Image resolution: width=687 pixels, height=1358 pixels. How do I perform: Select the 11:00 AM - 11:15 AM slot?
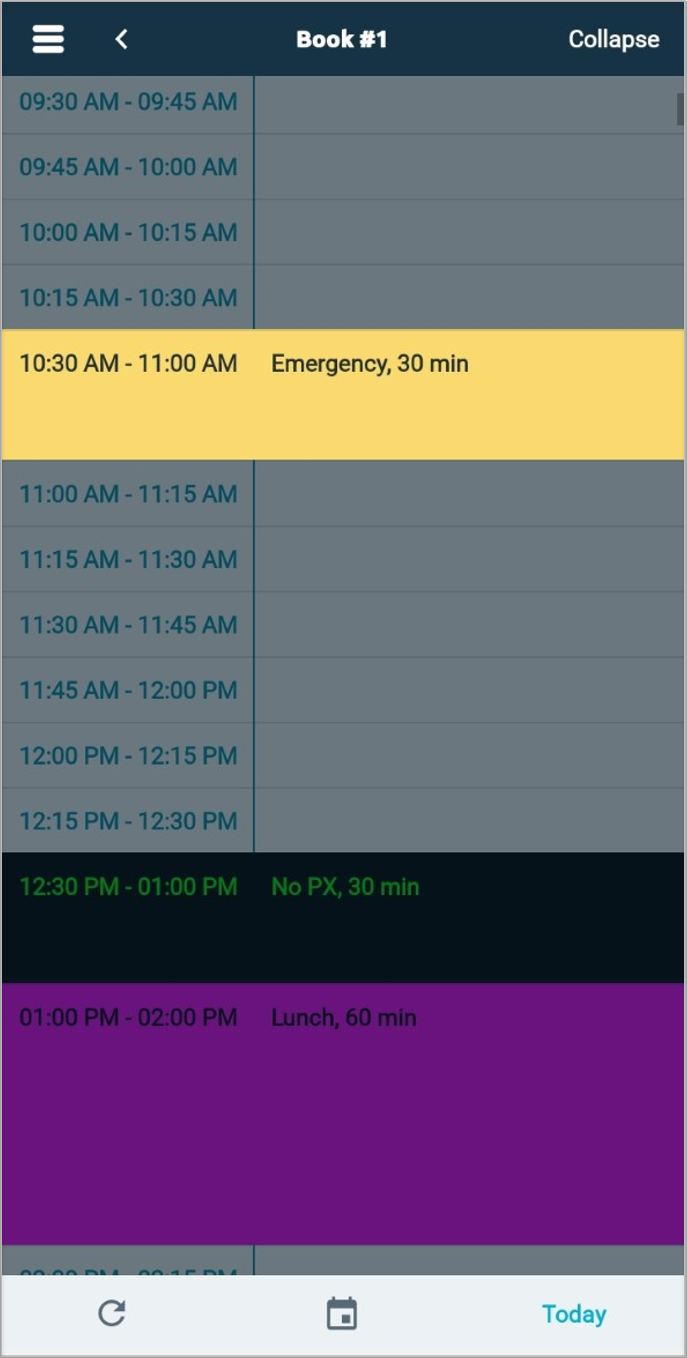(x=468, y=494)
